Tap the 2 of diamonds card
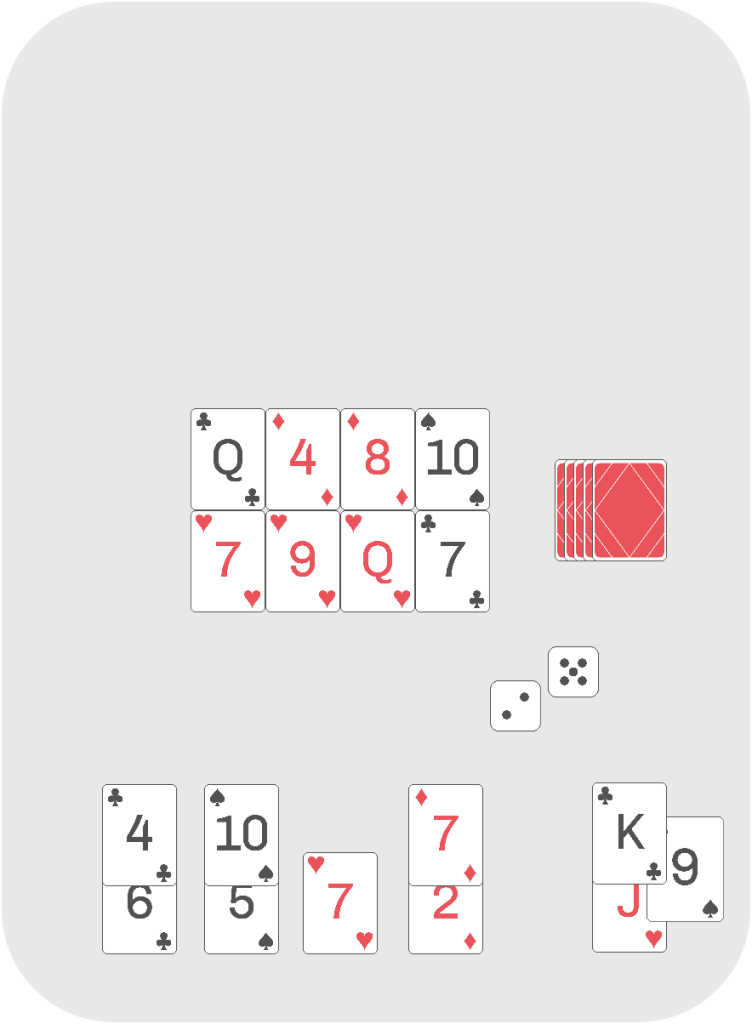This screenshot has width=752, height=1024. [446, 919]
